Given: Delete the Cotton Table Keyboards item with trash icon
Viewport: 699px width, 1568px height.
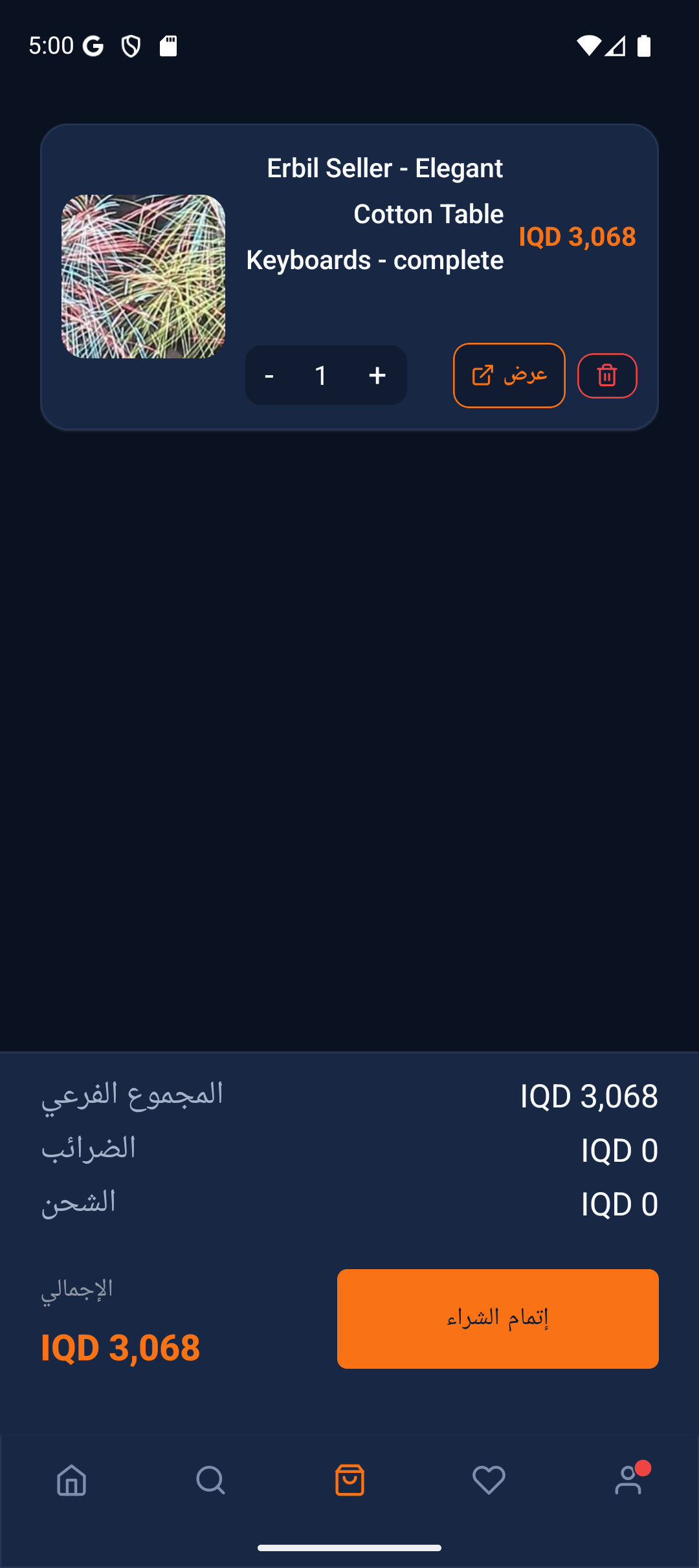Looking at the screenshot, I should [x=607, y=375].
